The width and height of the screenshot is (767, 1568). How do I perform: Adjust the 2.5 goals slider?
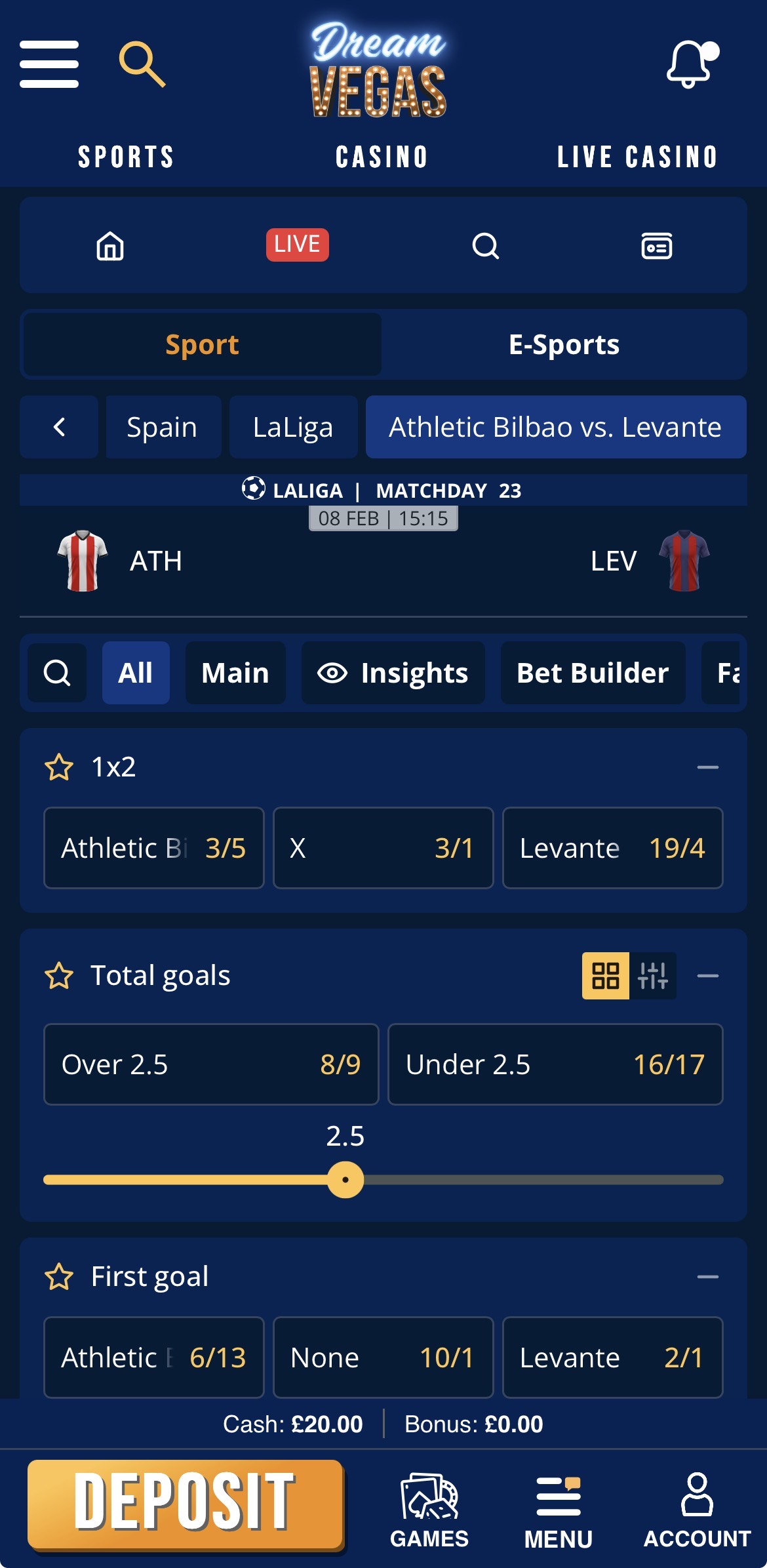point(347,1177)
